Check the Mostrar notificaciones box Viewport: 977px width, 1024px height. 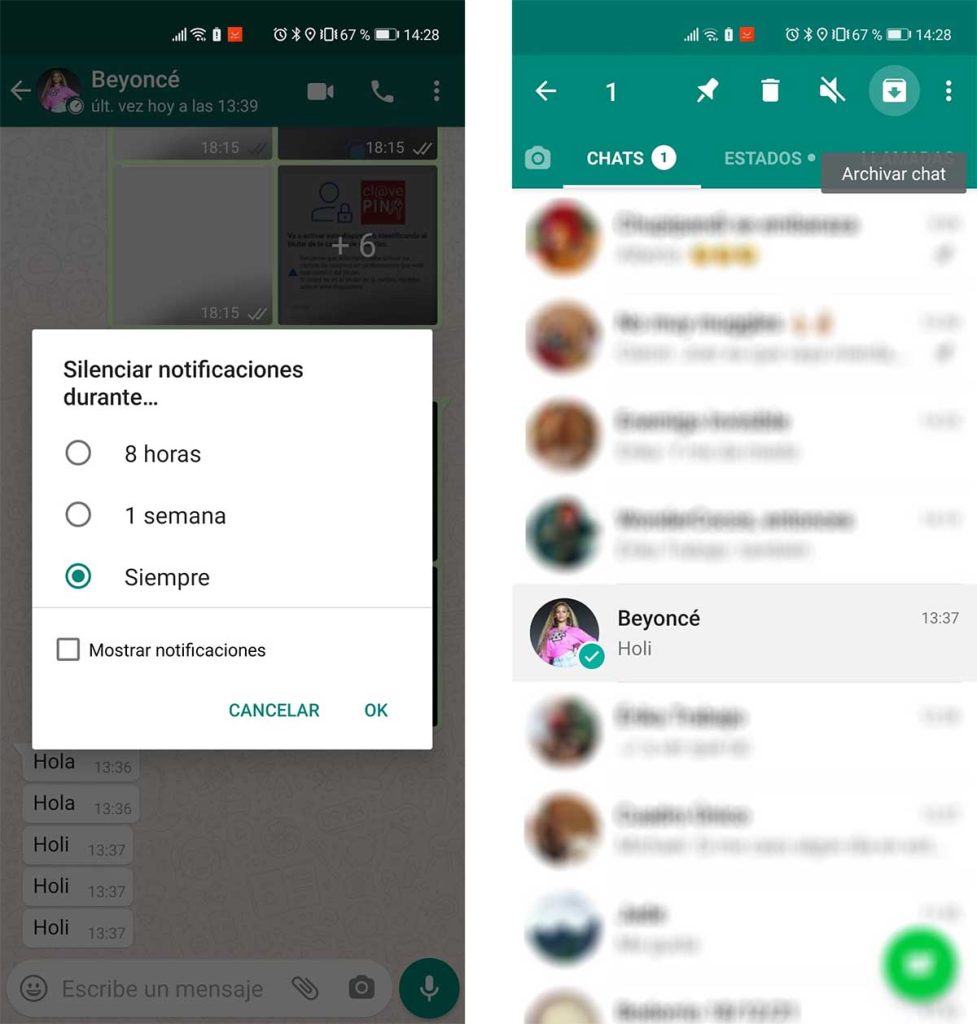(68, 650)
